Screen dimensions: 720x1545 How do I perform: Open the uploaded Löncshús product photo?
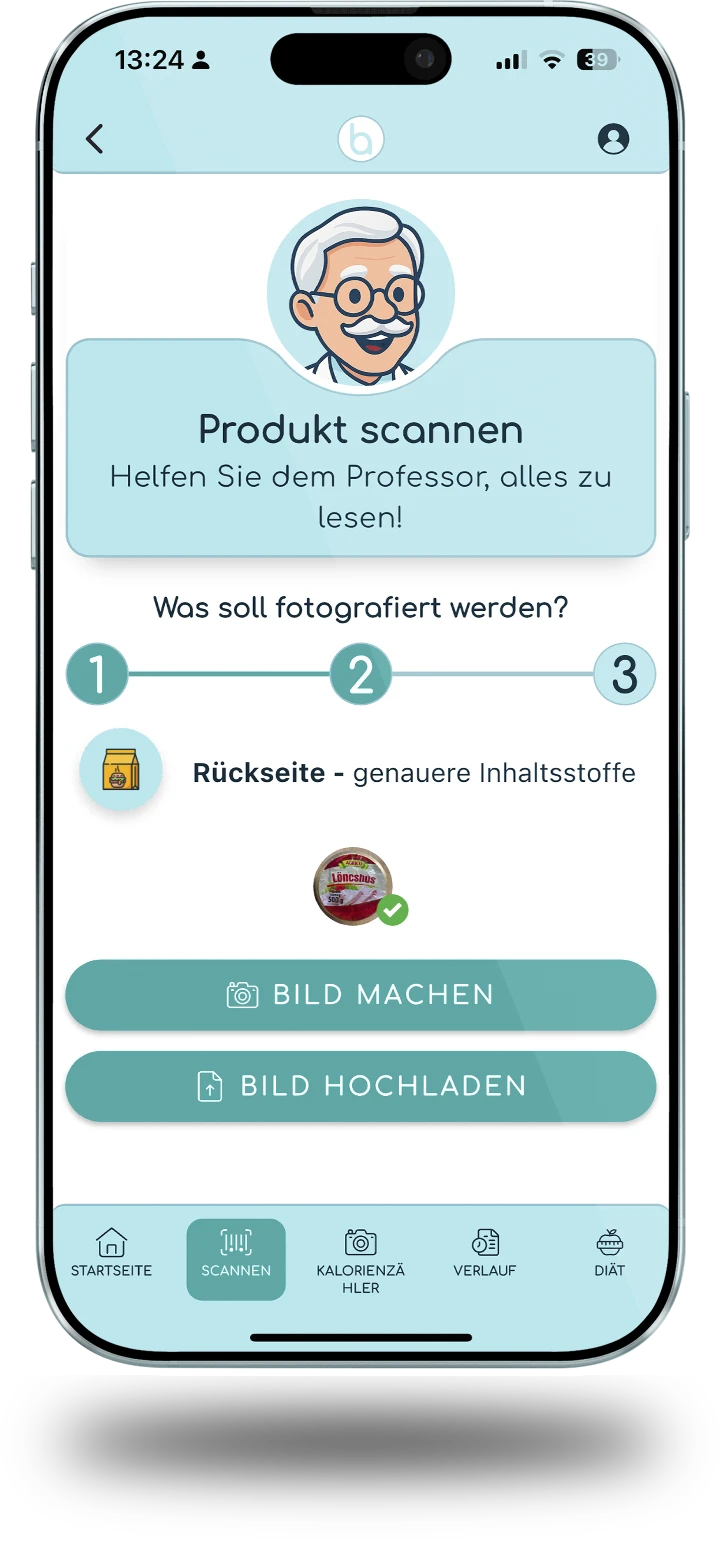354,883
